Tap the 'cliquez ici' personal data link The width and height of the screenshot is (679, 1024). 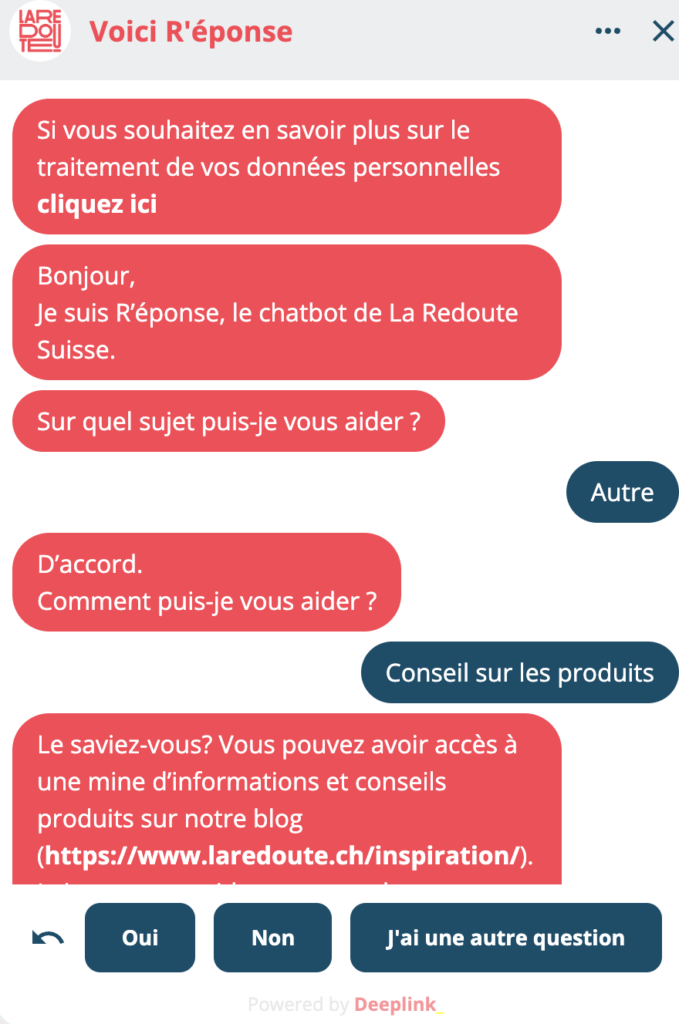click(97, 205)
